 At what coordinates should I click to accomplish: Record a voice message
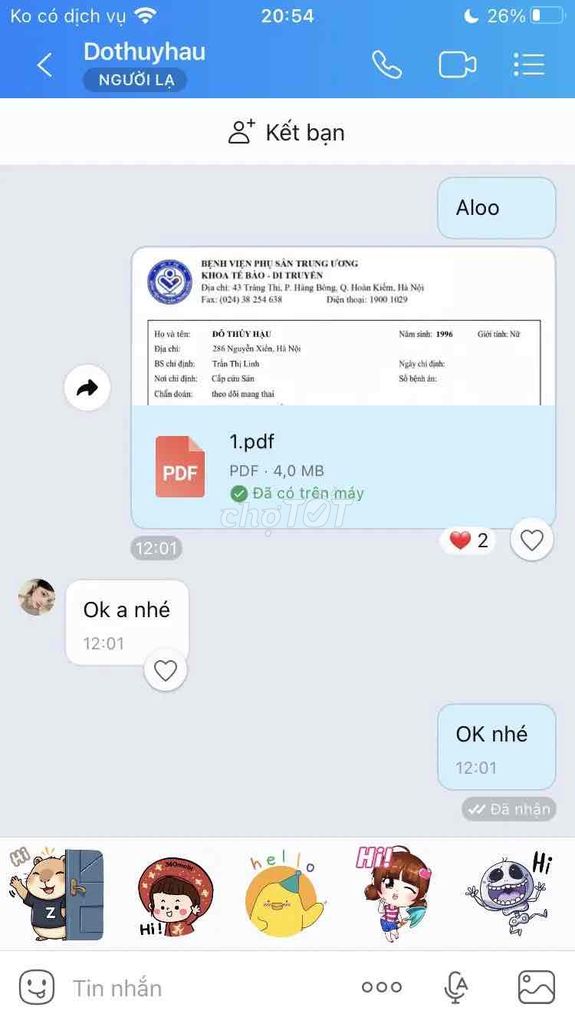[455, 987]
